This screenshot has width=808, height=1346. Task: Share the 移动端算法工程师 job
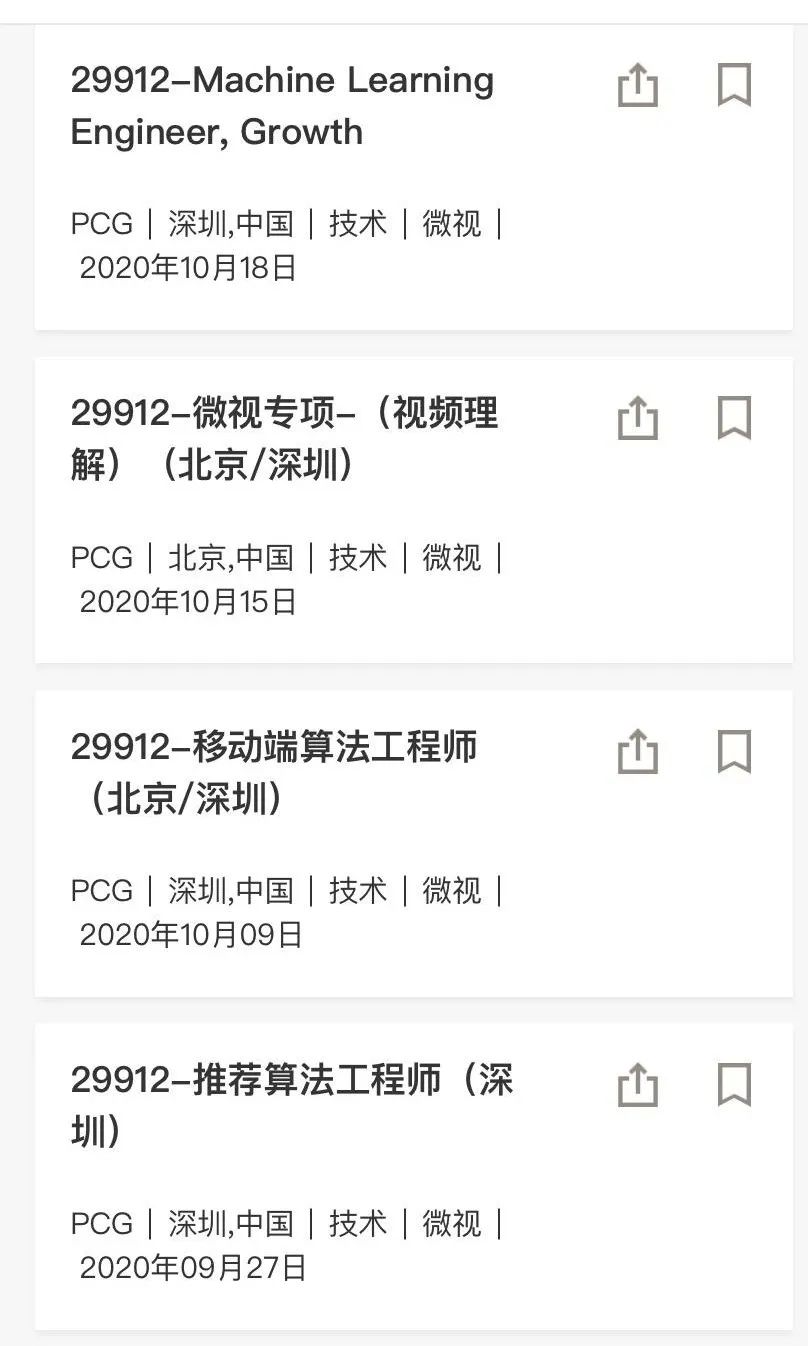point(638,751)
